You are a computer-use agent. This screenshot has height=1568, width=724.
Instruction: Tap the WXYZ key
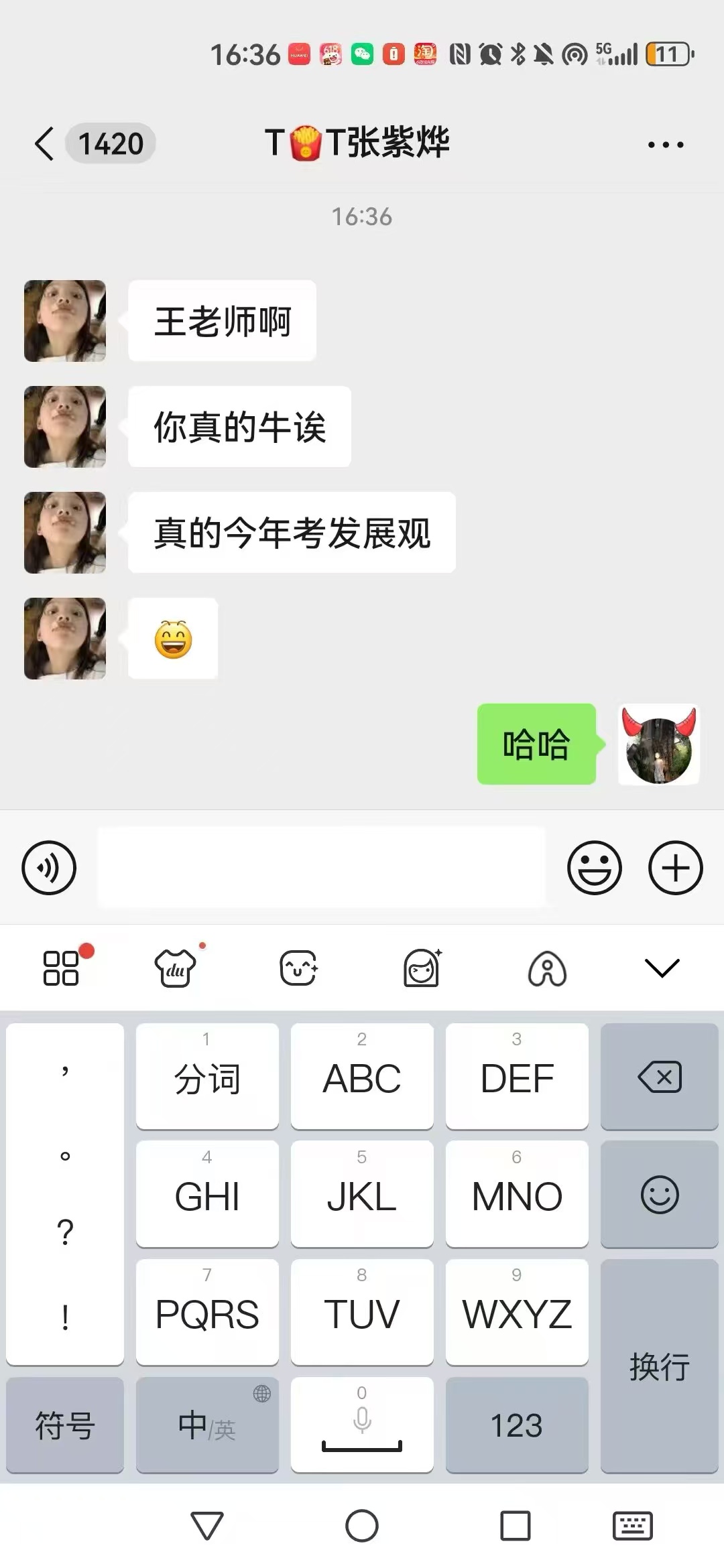[517, 1312]
